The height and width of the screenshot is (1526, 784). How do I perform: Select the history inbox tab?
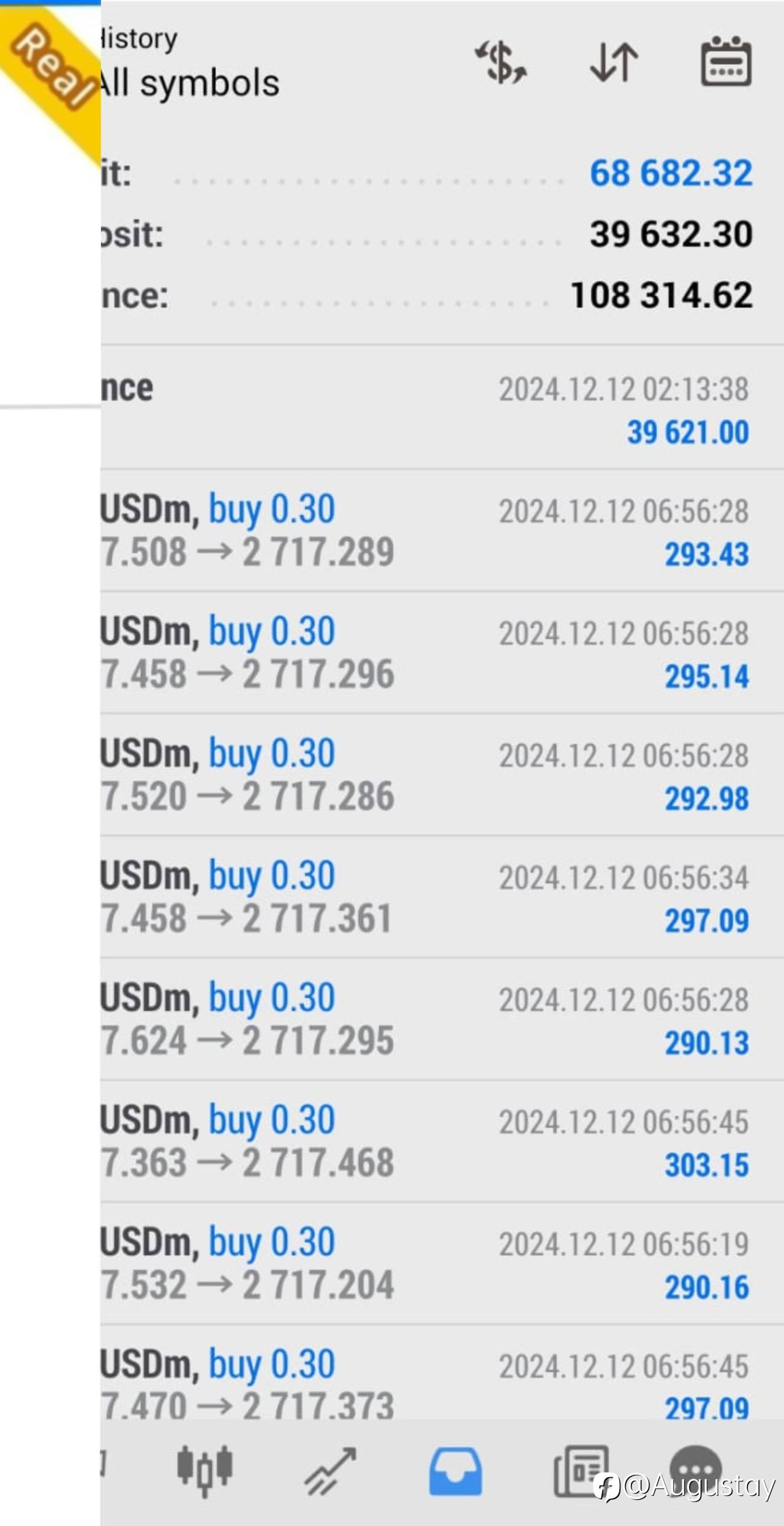coord(455,1470)
